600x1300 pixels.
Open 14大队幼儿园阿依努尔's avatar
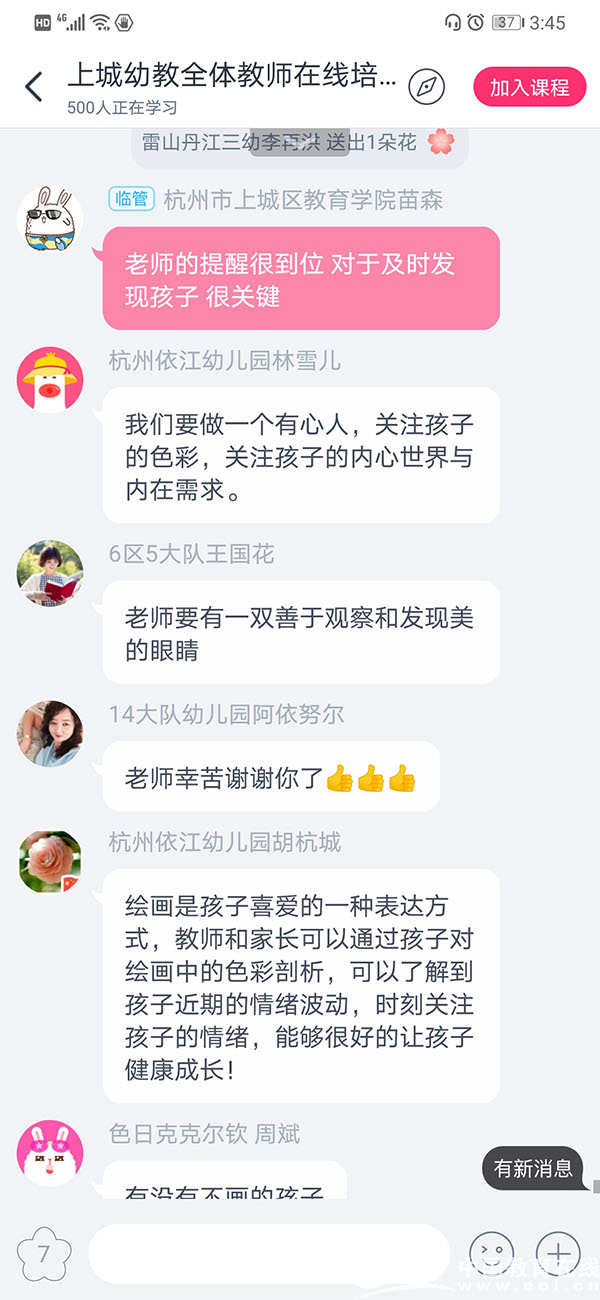[50, 733]
